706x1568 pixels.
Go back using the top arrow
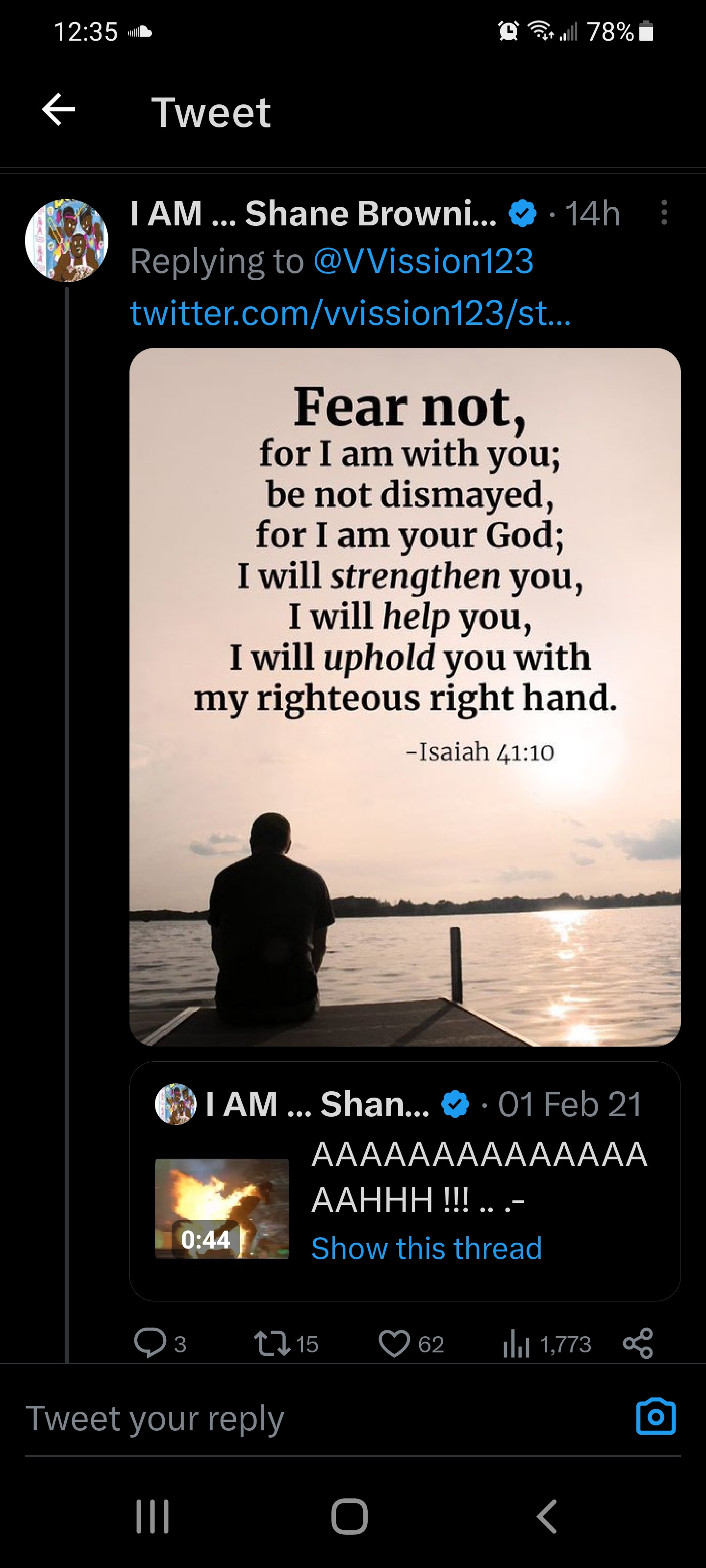point(58,110)
